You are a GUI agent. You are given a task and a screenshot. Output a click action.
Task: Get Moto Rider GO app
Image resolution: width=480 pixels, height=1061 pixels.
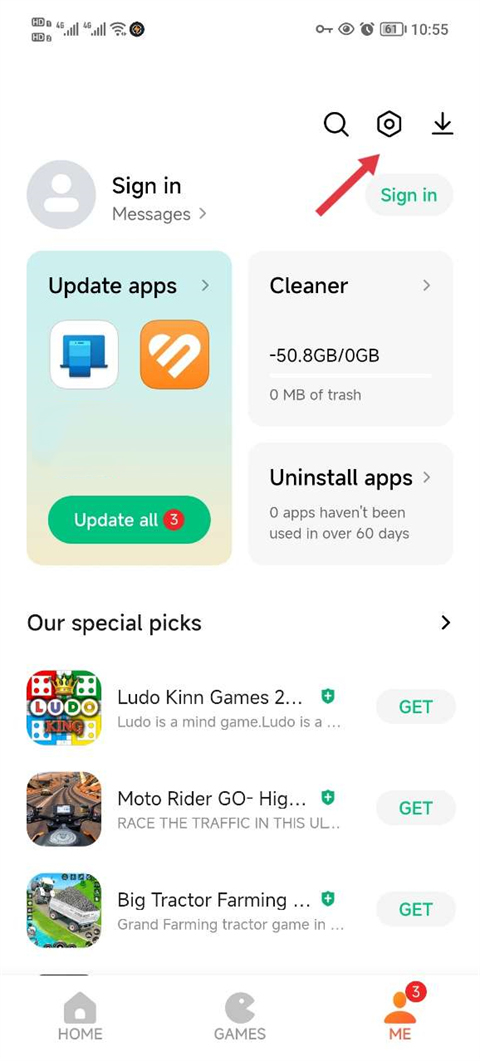416,808
